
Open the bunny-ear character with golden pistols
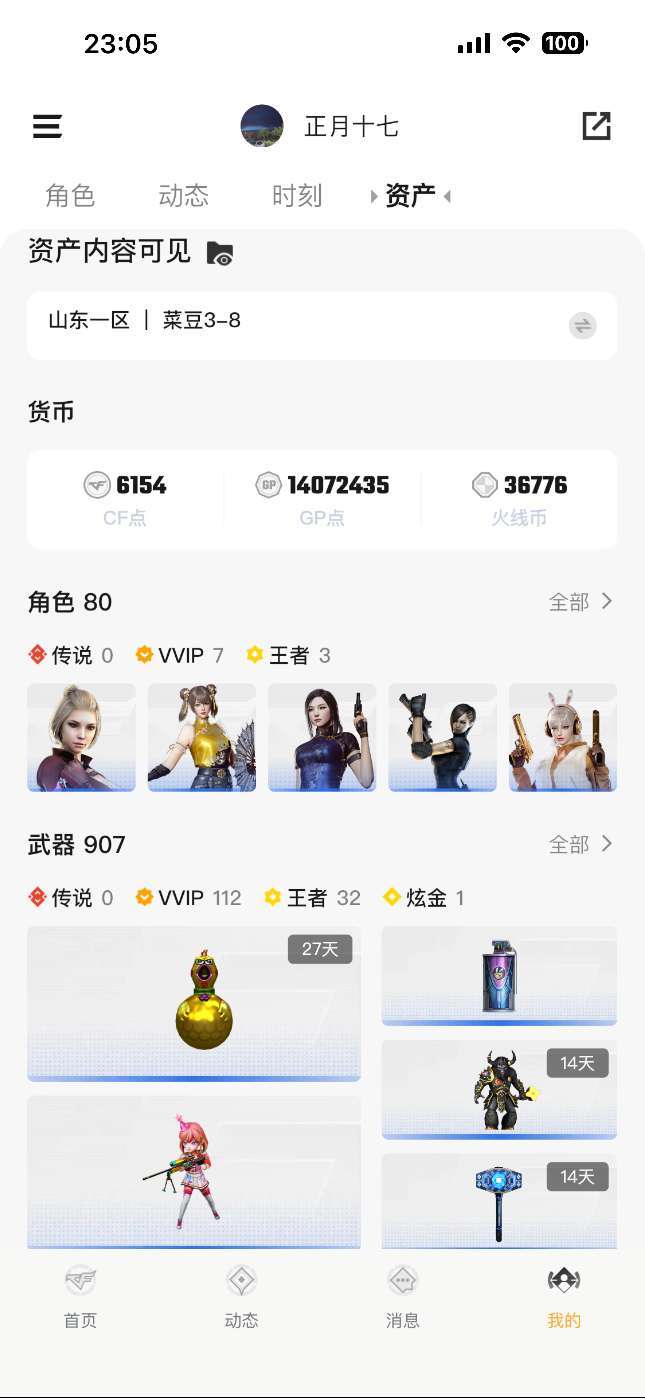[563, 737]
